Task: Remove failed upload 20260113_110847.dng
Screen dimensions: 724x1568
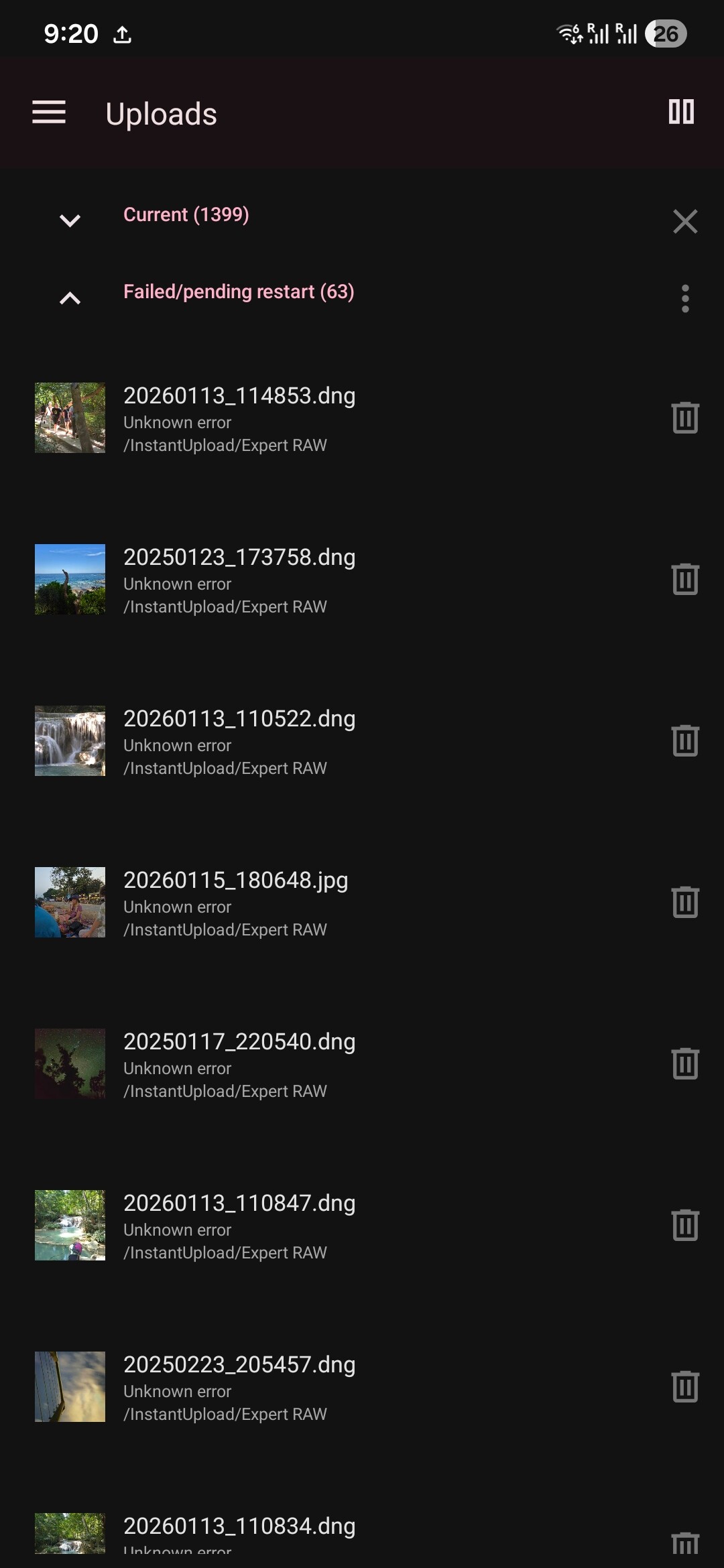Action: (x=685, y=1226)
